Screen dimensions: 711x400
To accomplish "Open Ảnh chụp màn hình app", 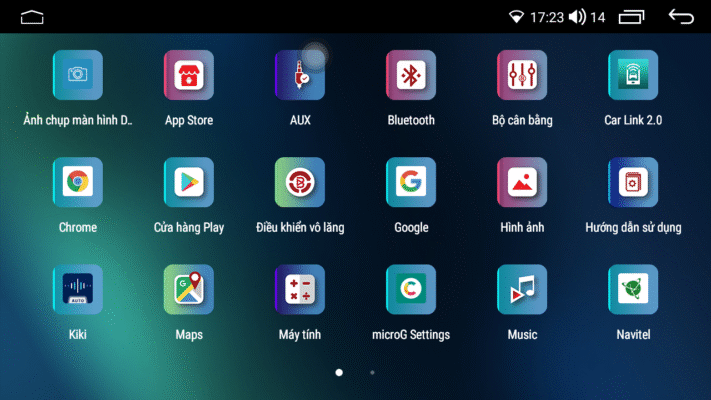I will pyautogui.click(x=77, y=76).
